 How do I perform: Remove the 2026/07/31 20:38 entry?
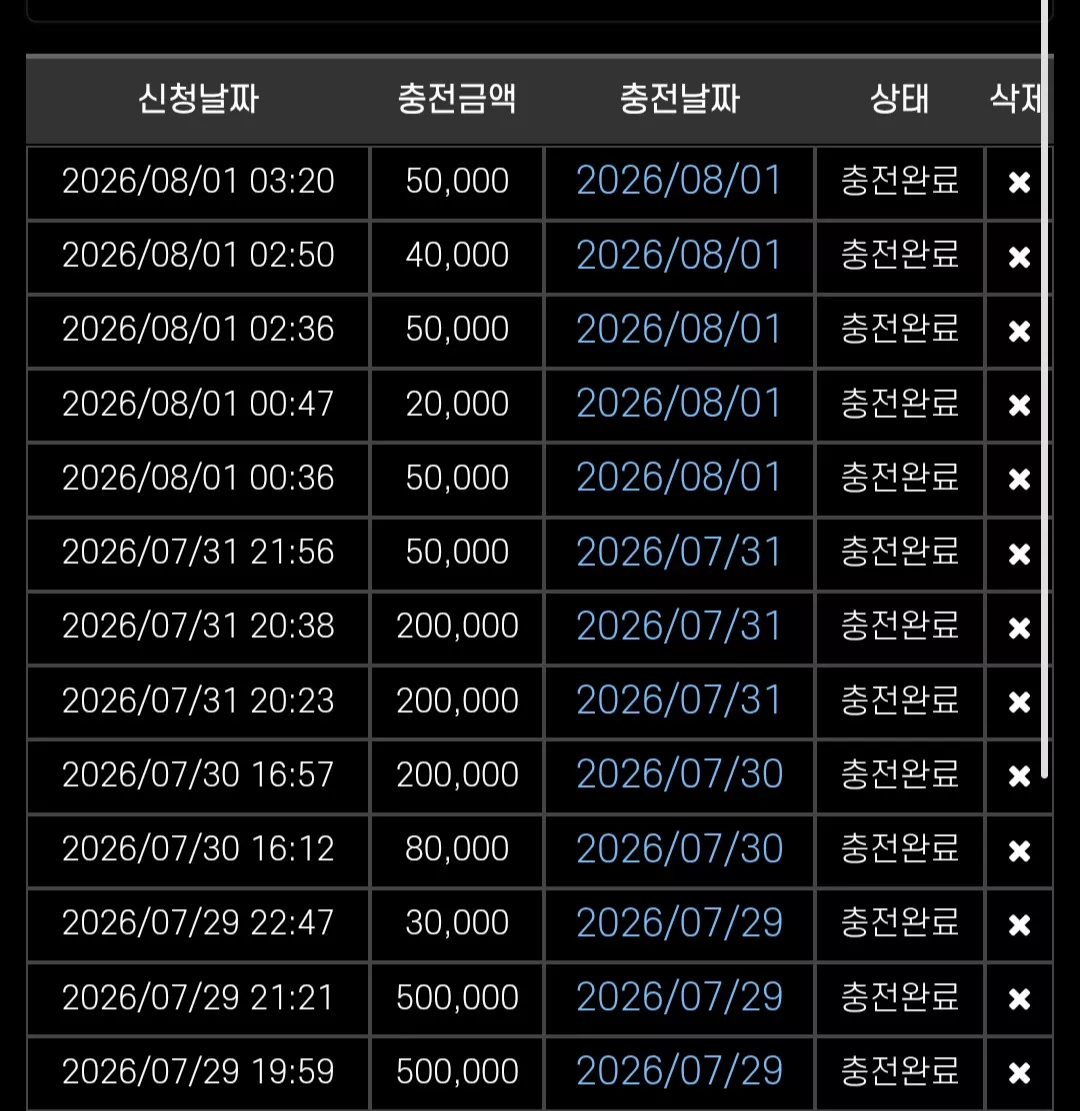click(x=1019, y=628)
